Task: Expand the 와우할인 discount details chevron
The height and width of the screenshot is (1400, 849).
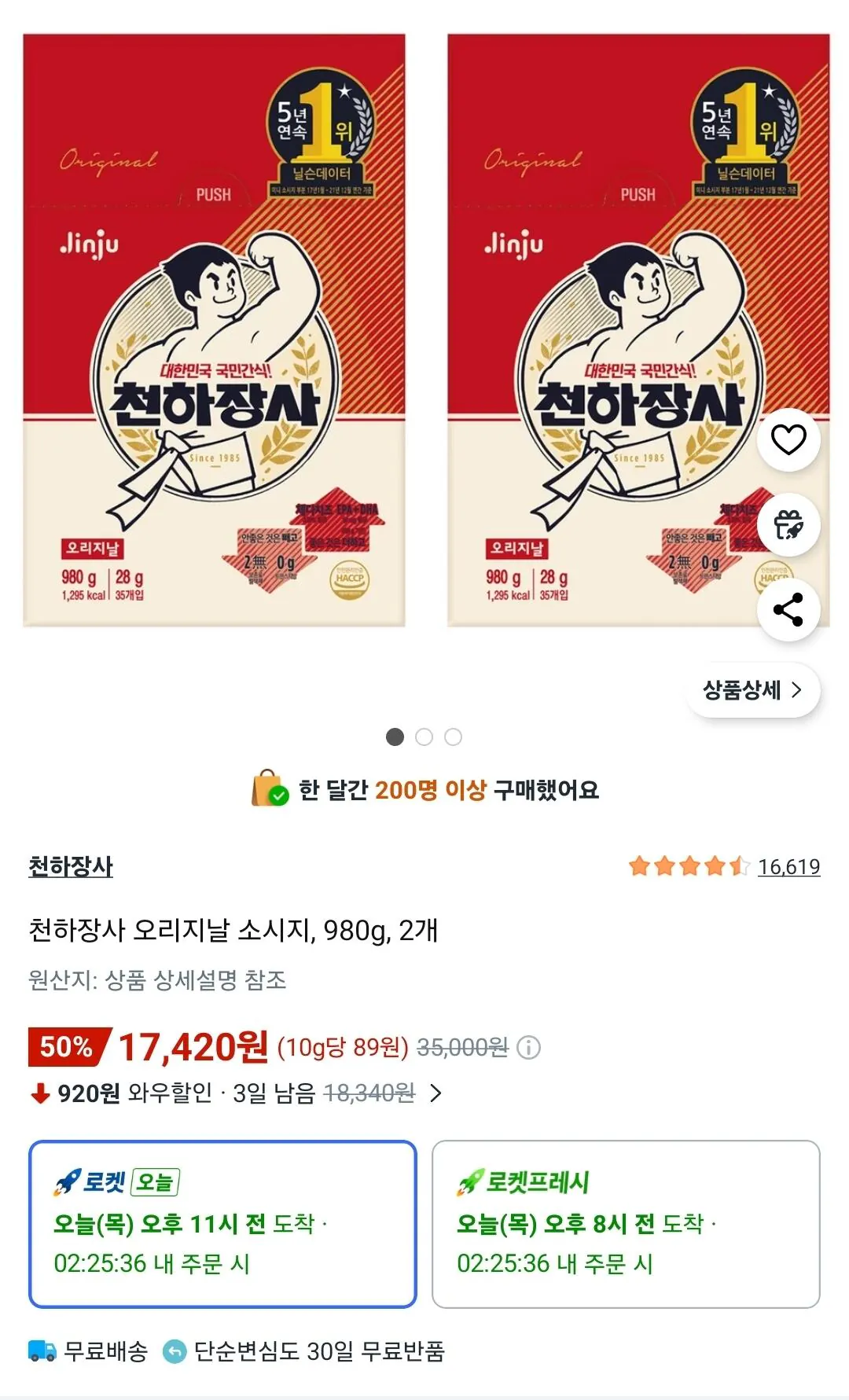Action: pos(436,1093)
